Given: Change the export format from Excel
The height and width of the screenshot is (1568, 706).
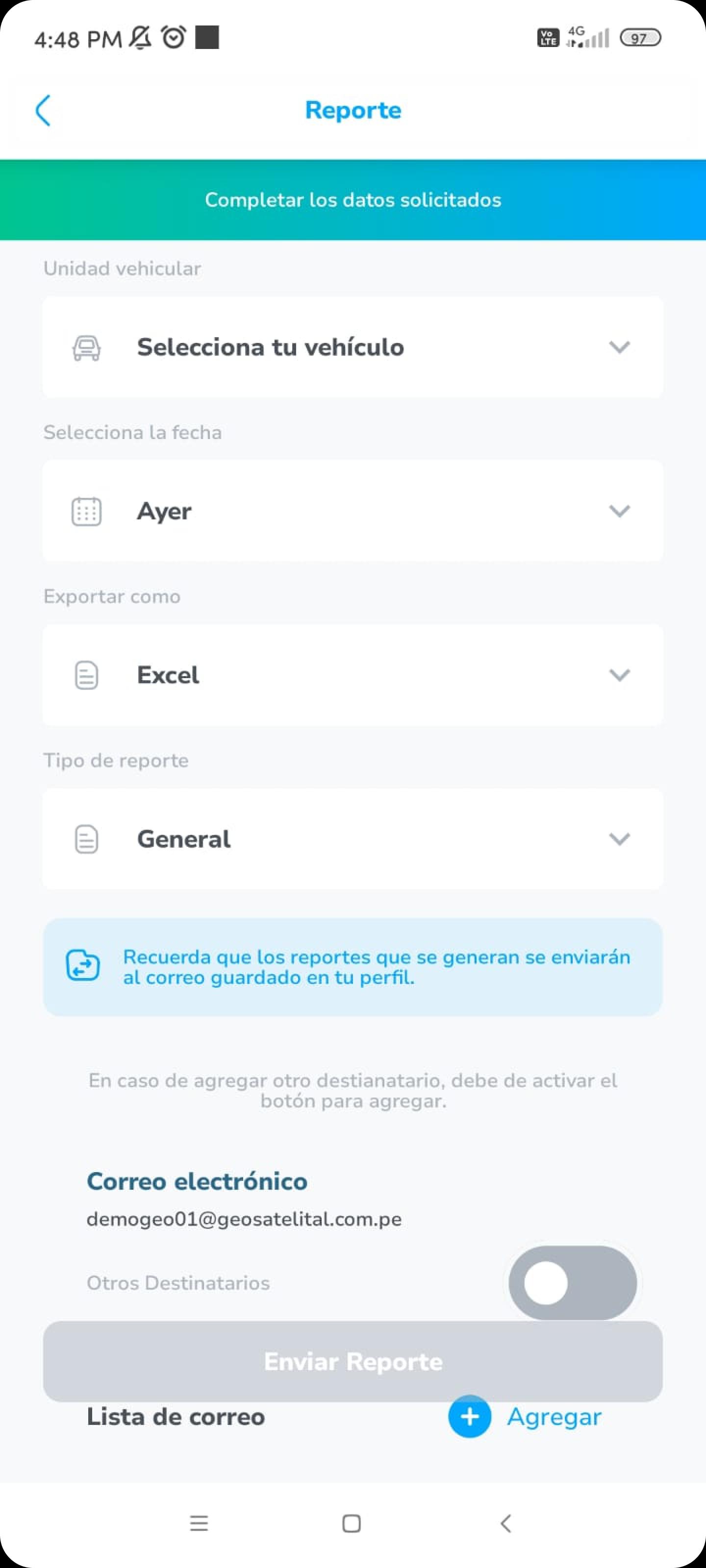Looking at the screenshot, I should coord(353,674).
